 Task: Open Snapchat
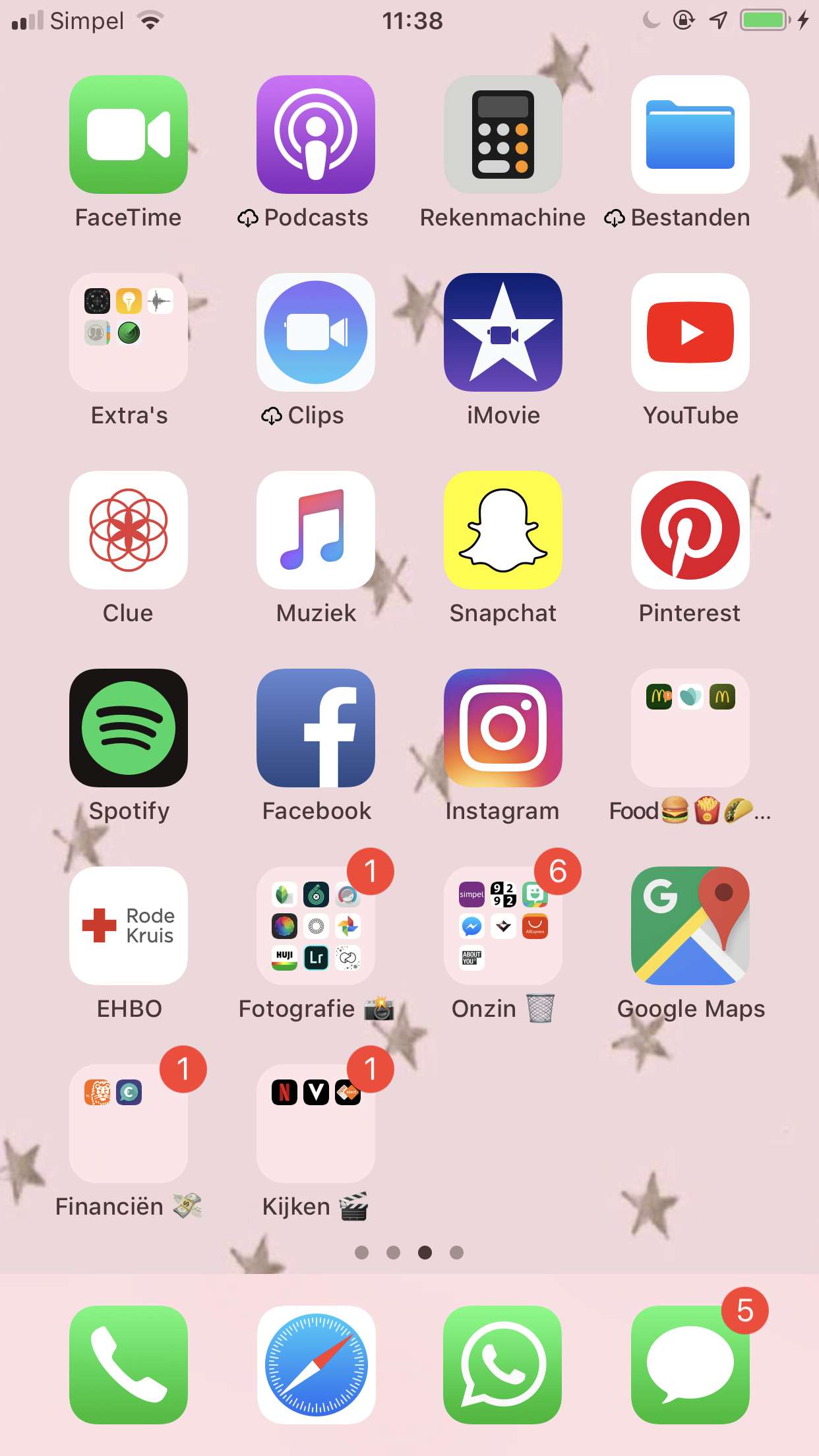[x=503, y=530]
